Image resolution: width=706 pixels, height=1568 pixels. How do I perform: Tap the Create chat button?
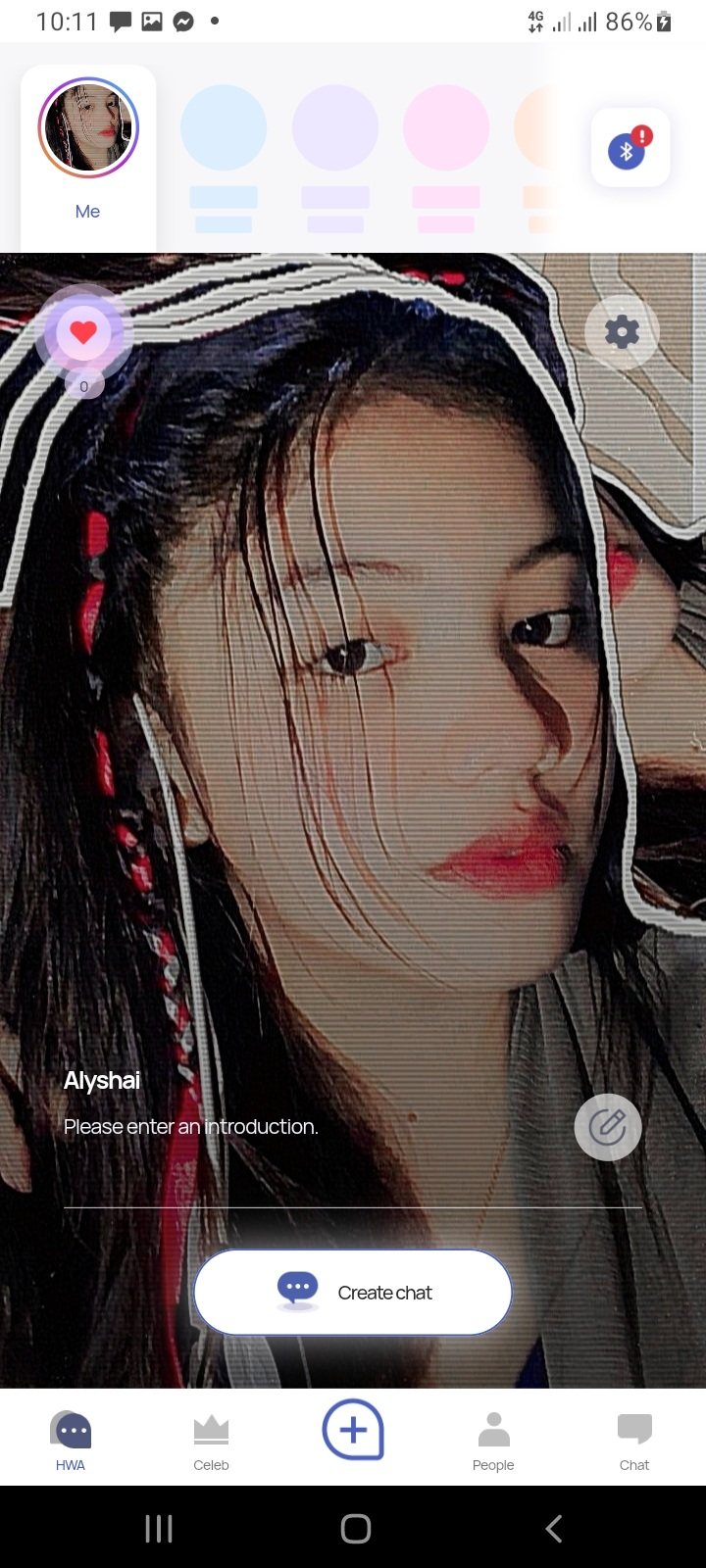pos(353,1292)
